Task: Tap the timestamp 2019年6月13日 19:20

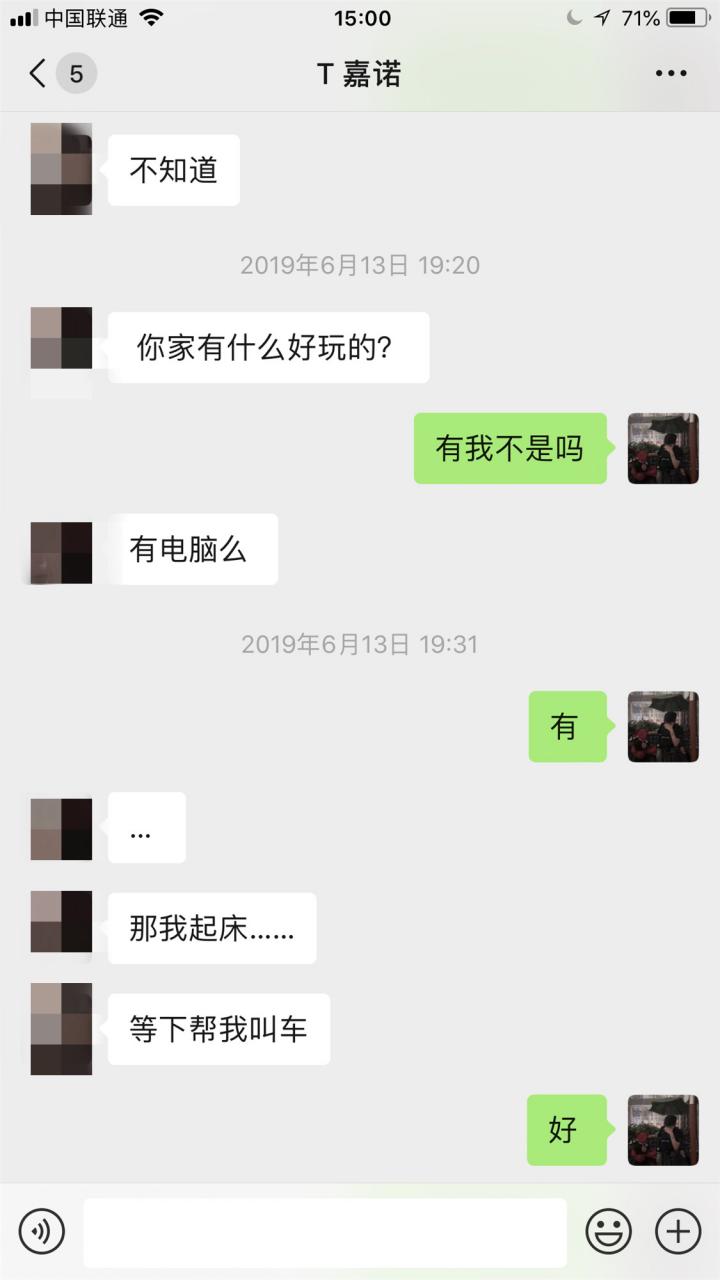Action: [x=360, y=265]
